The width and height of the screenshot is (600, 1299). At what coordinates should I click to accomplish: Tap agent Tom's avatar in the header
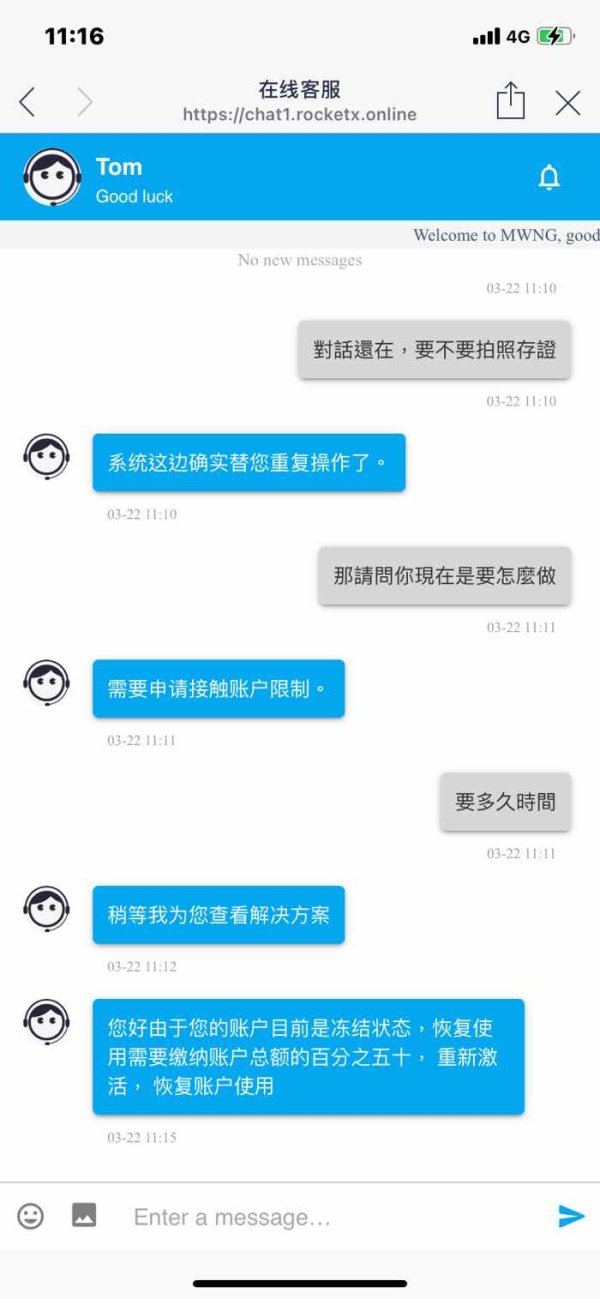pos(51,178)
